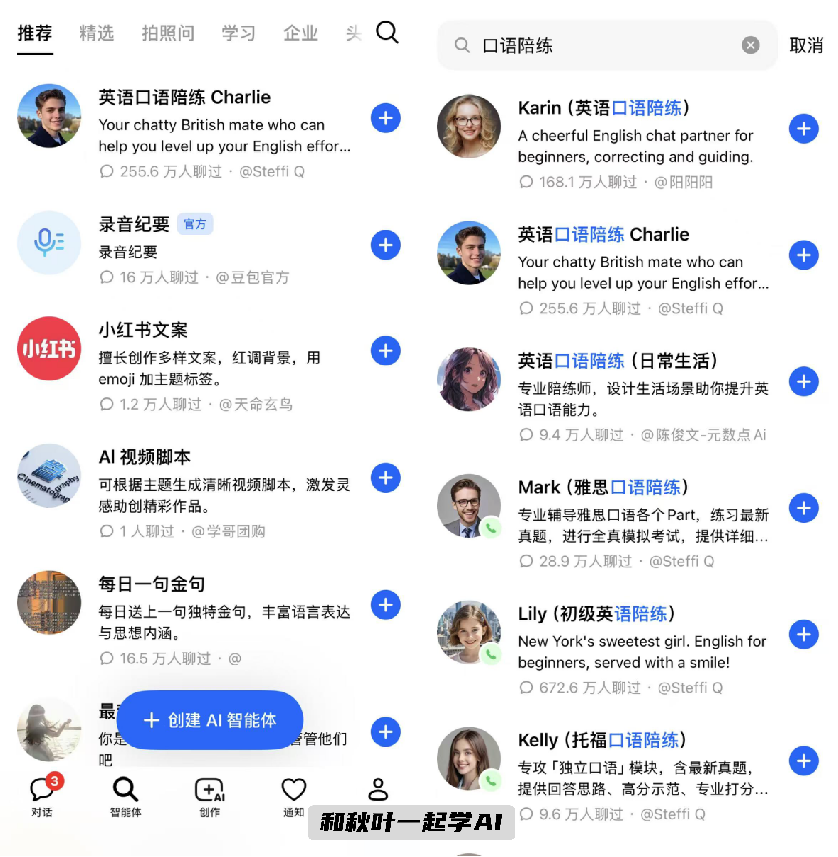
Task: Open the search magnifier beside the top tabs
Action: [387, 33]
